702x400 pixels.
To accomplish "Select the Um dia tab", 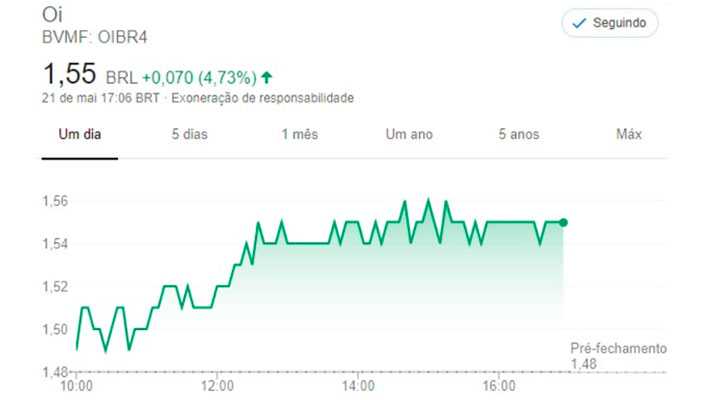I will click(x=79, y=134).
